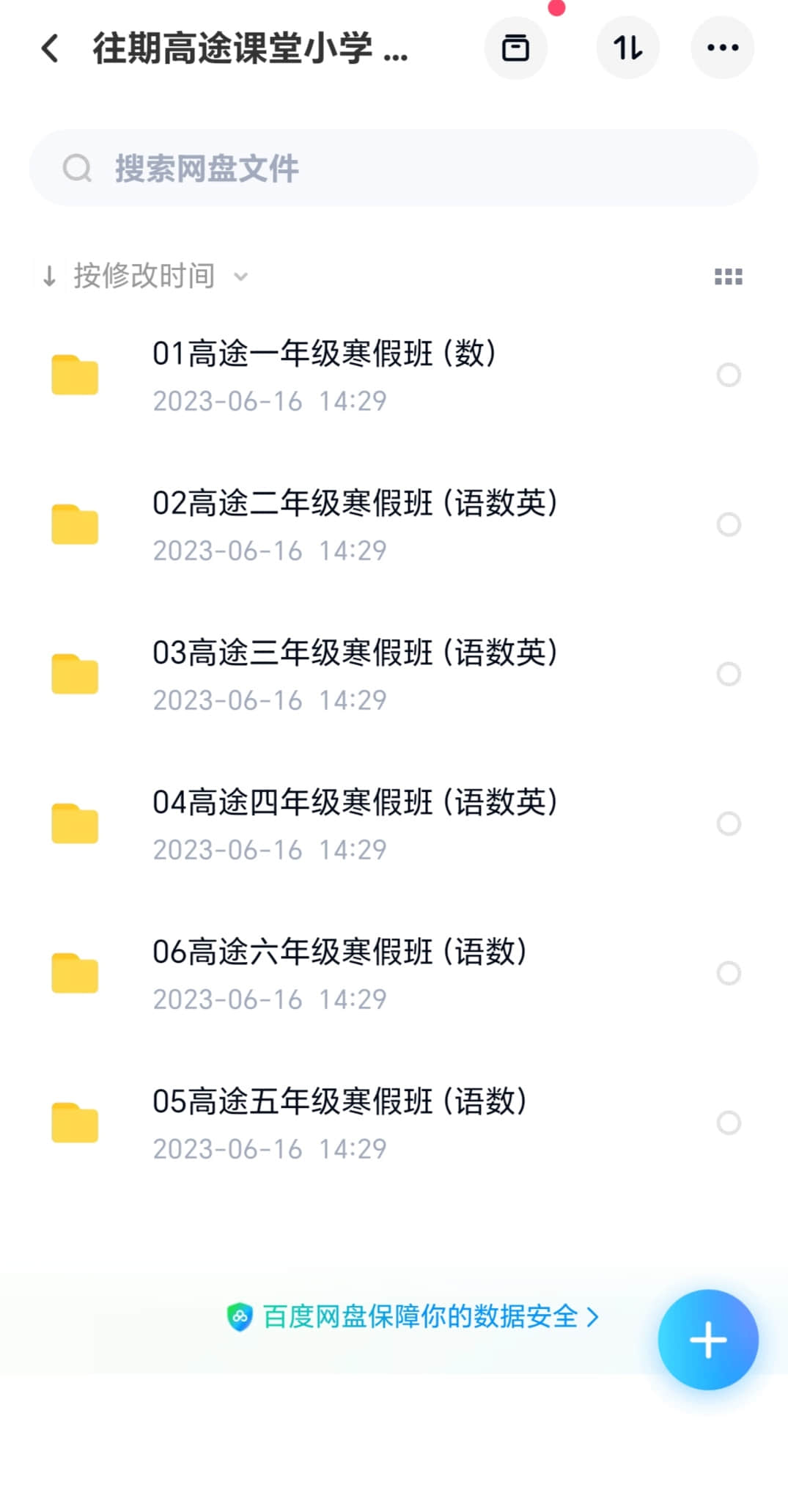Go back using the top-left arrow

pyautogui.click(x=50, y=48)
